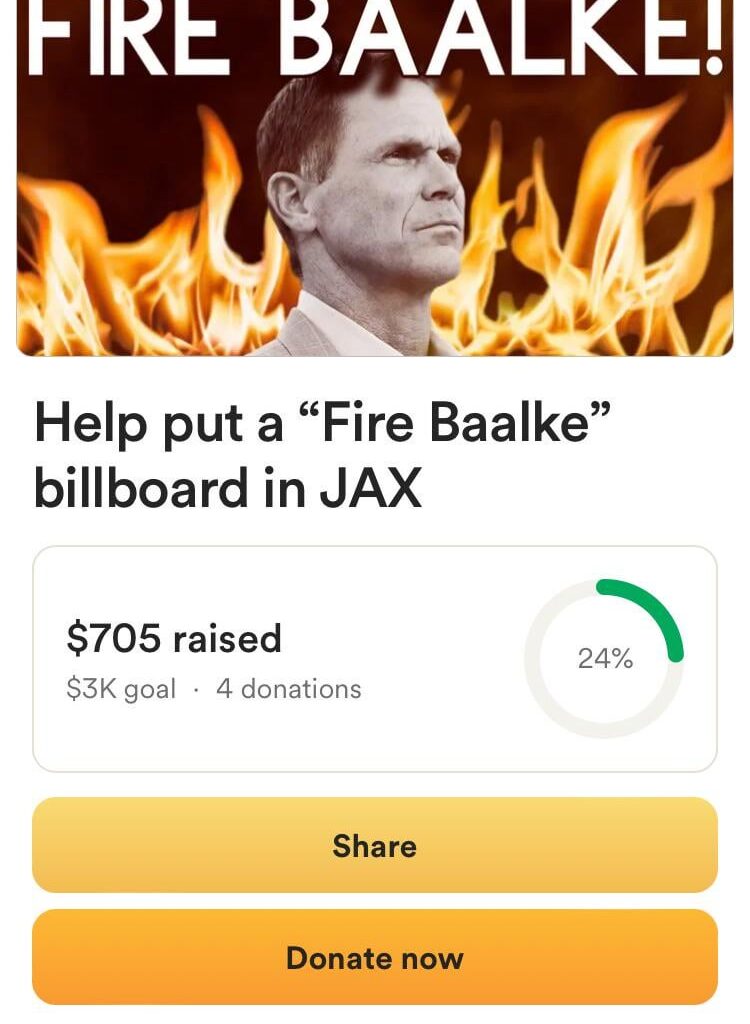Viewport: 750px width, 1024px height.
Task: Tap the "FIRE BAALKE!" headline on the image
Action: (x=375, y=35)
